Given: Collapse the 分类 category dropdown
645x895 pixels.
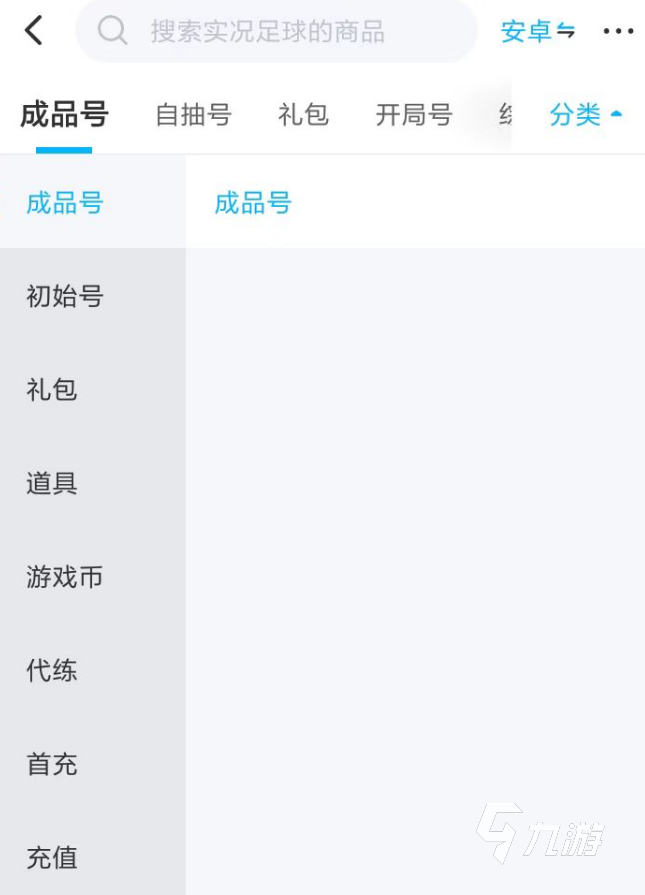Looking at the screenshot, I should (586, 115).
